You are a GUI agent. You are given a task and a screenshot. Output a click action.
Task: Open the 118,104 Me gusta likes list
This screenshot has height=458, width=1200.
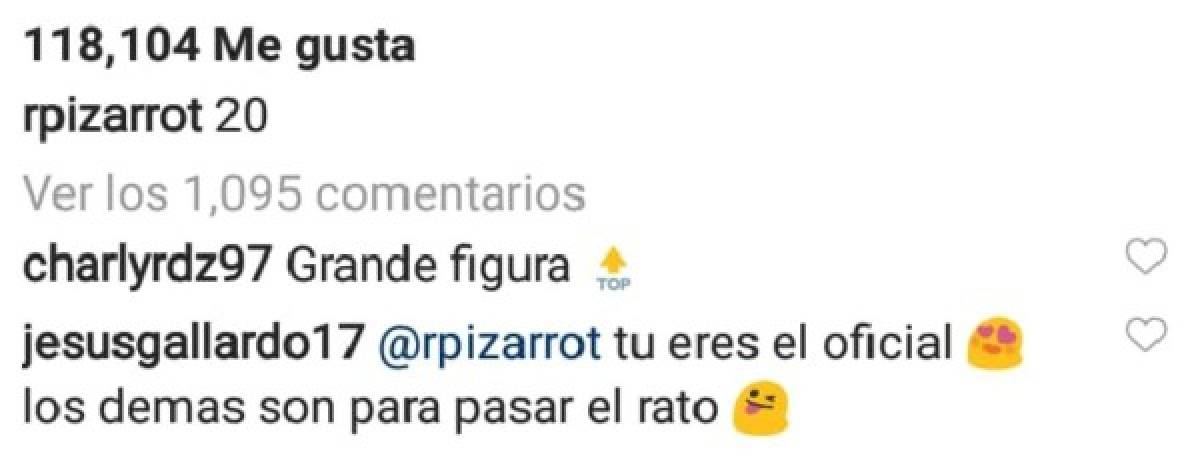click(x=218, y=46)
